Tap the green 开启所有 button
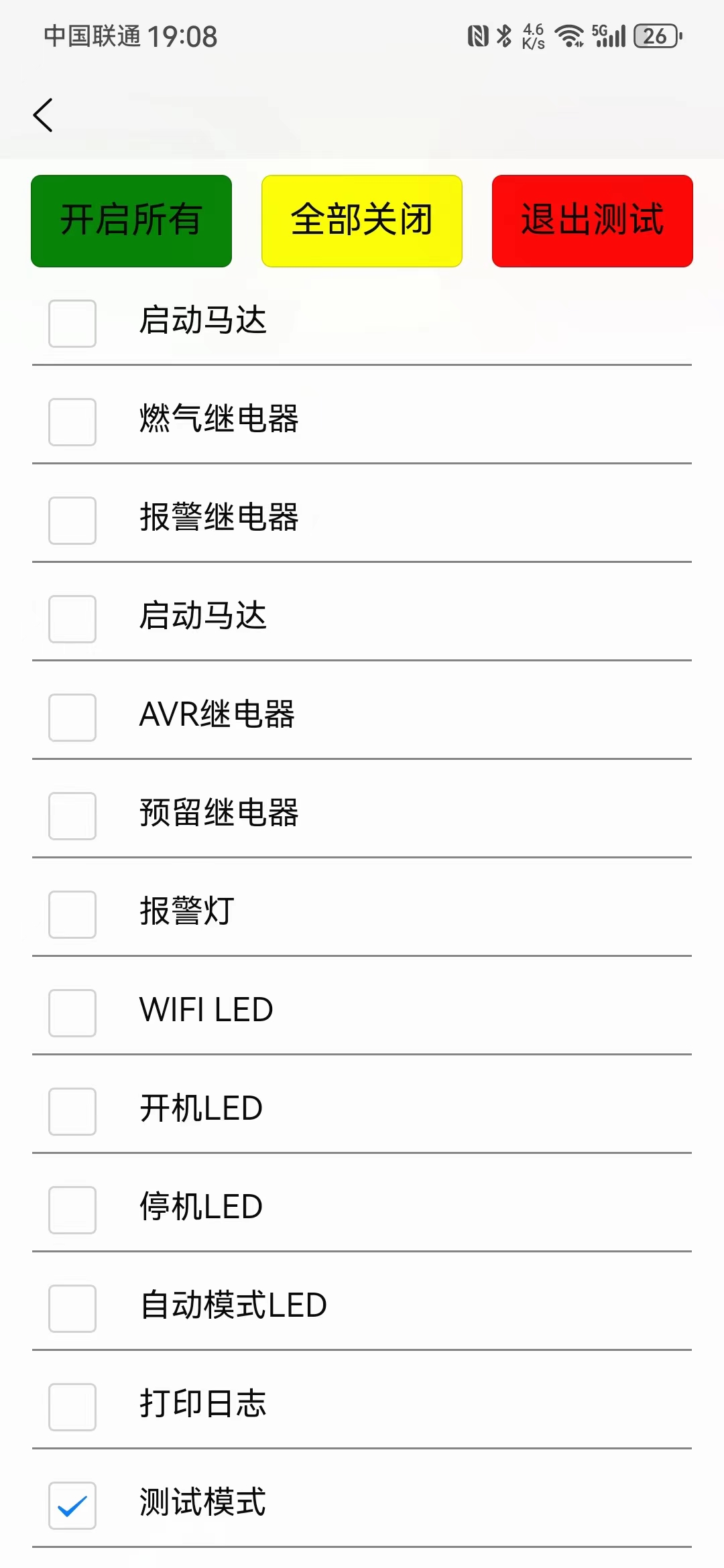Screen dimensions: 724x1568 (x=131, y=221)
